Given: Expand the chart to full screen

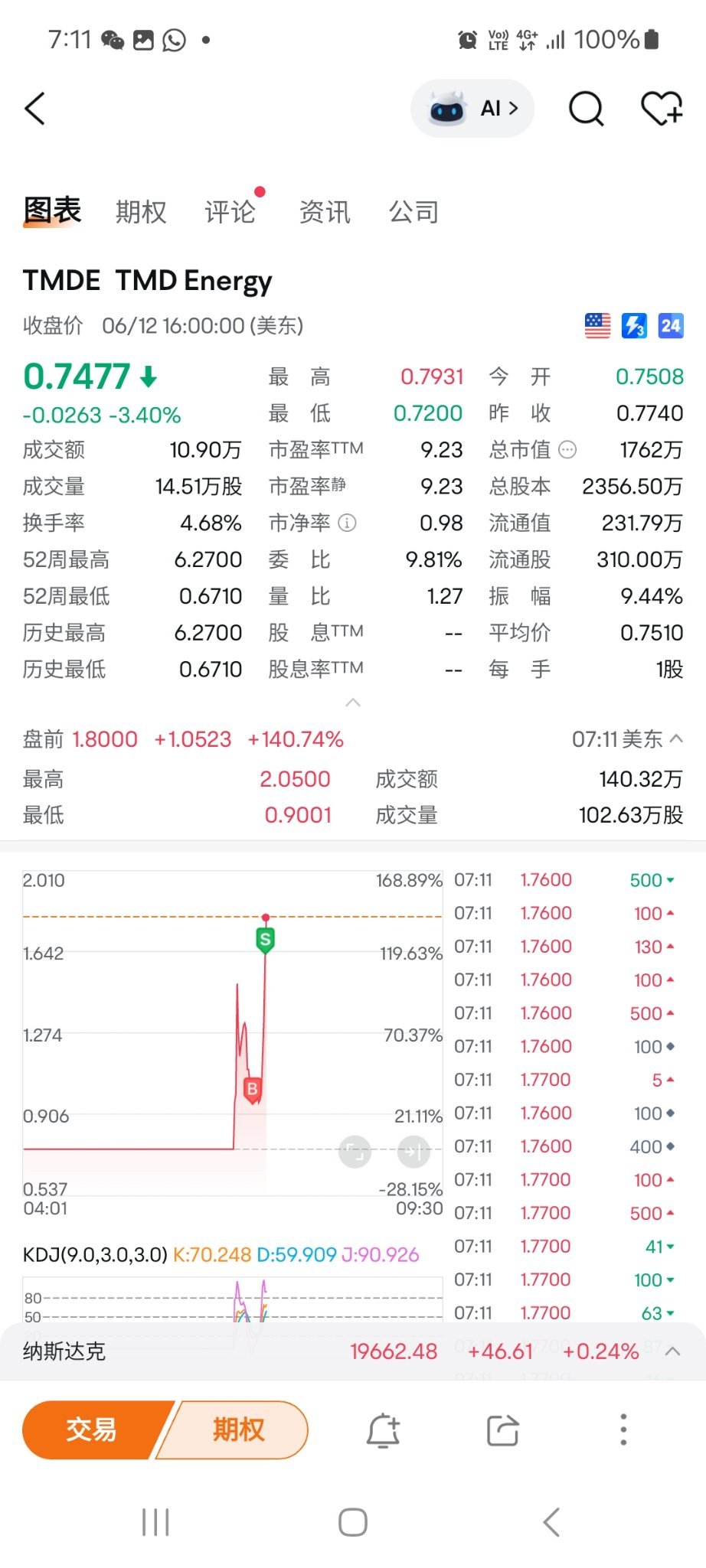Looking at the screenshot, I should [355, 1152].
